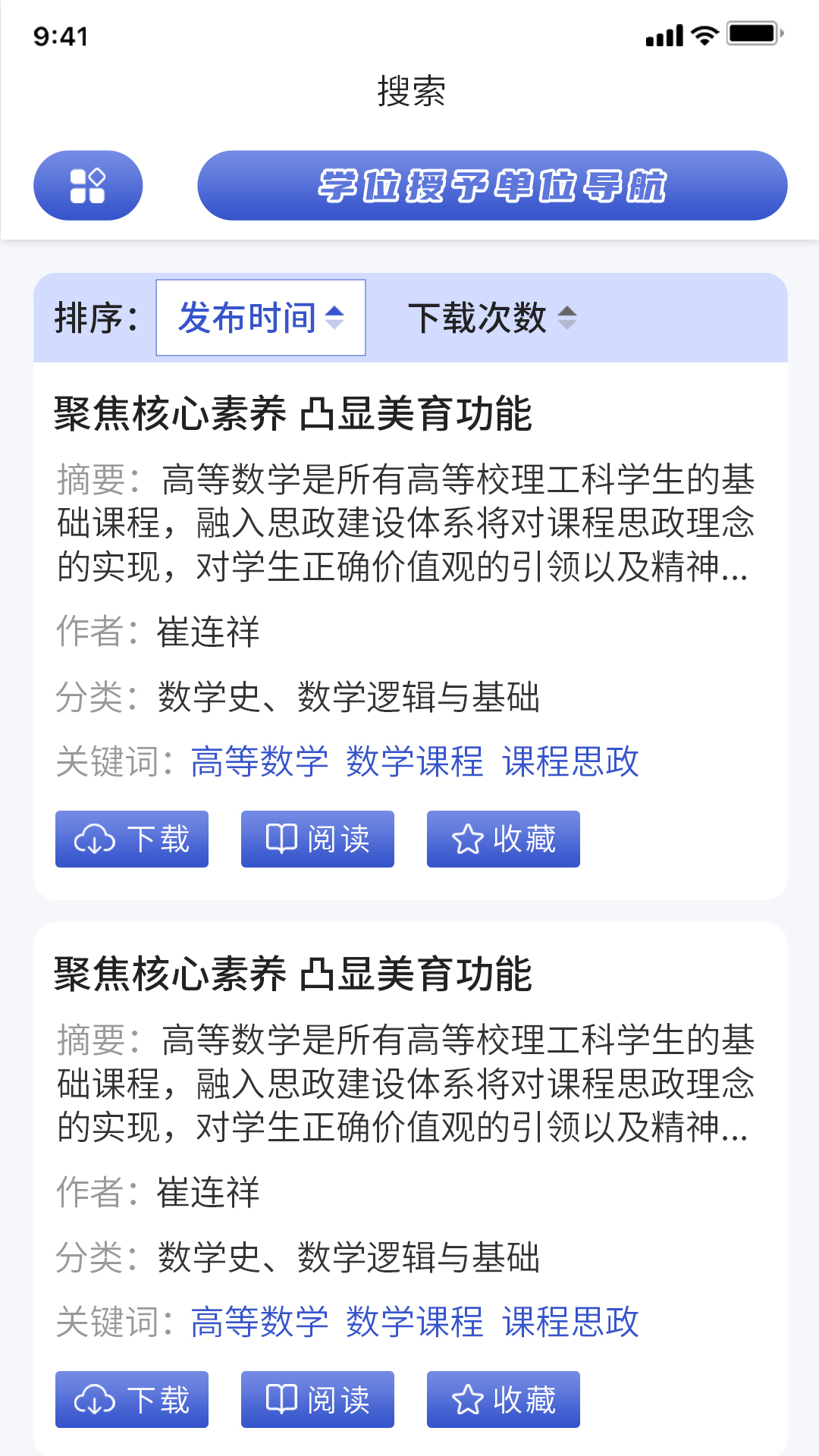Screen dimensions: 819x1456
Task: Tap the star collect icon on first article
Action: pyautogui.click(x=468, y=839)
